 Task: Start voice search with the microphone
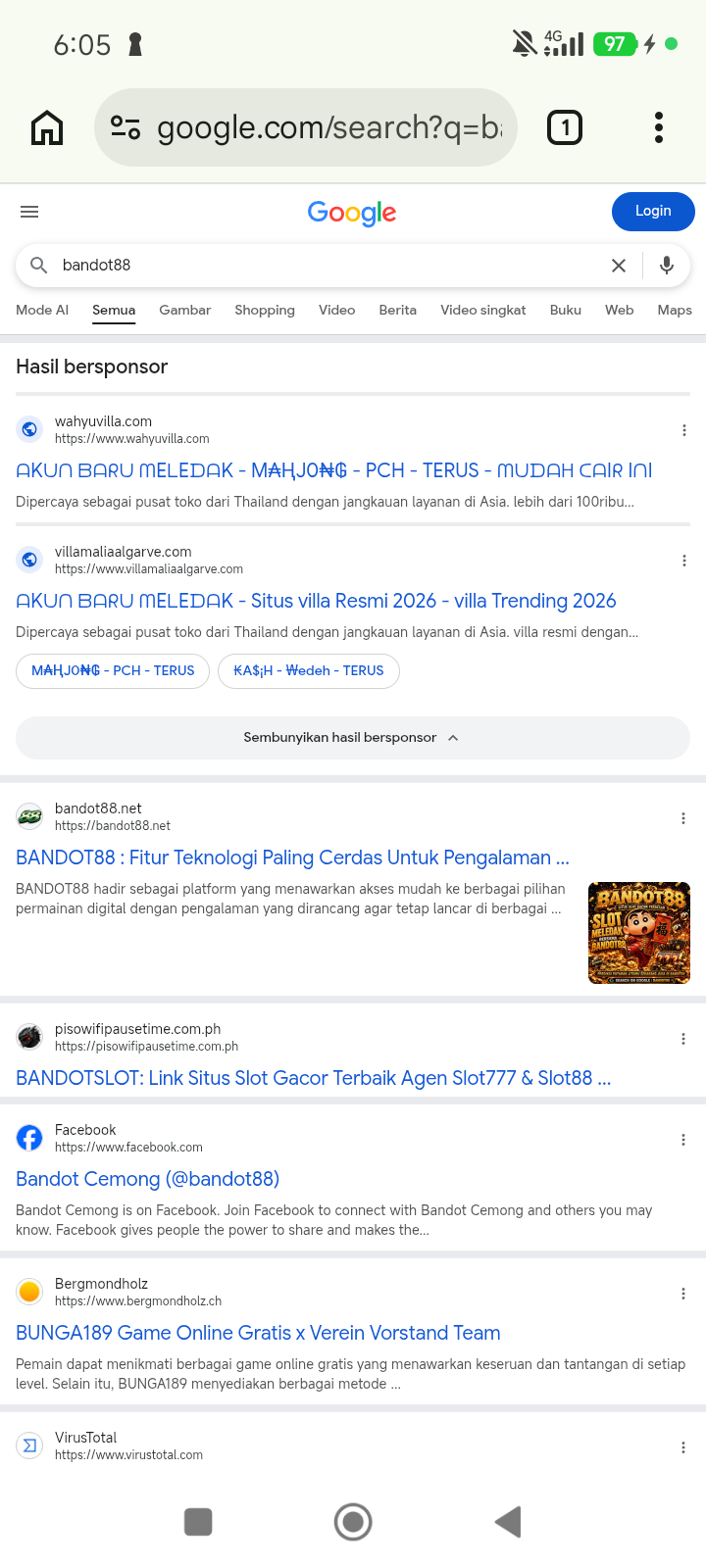(667, 266)
